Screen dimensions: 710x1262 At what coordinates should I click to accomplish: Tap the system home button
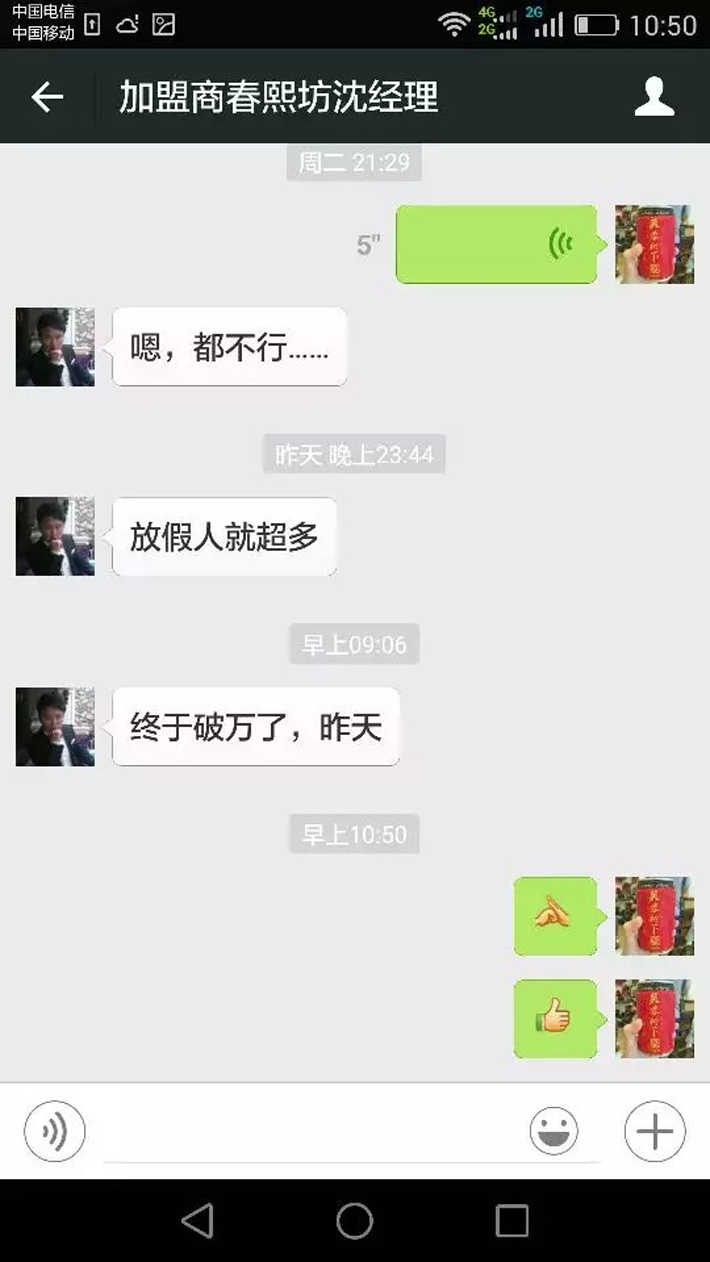(355, 1221)
